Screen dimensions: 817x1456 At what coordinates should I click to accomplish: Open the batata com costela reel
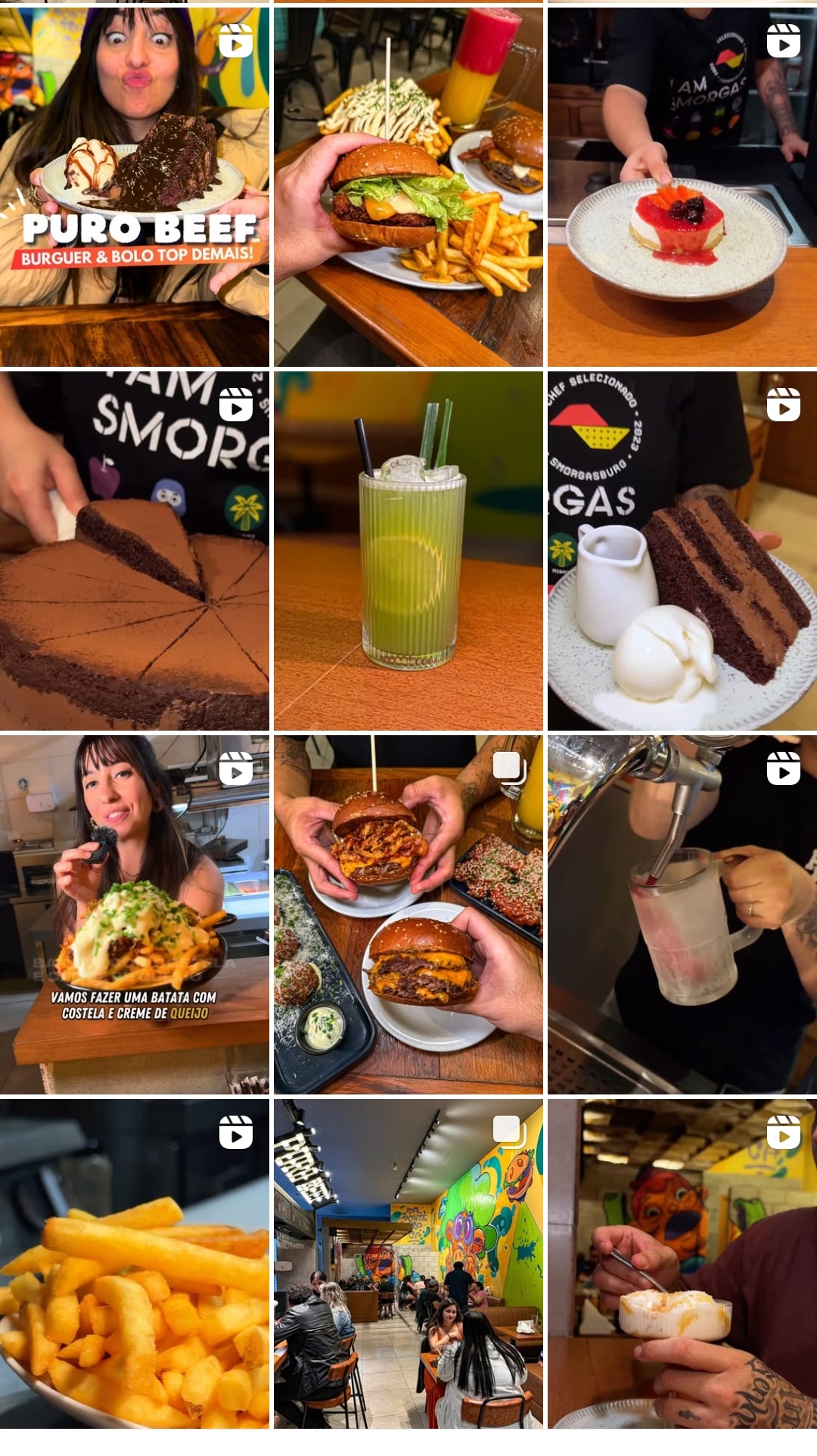click(x=134, y=914)
